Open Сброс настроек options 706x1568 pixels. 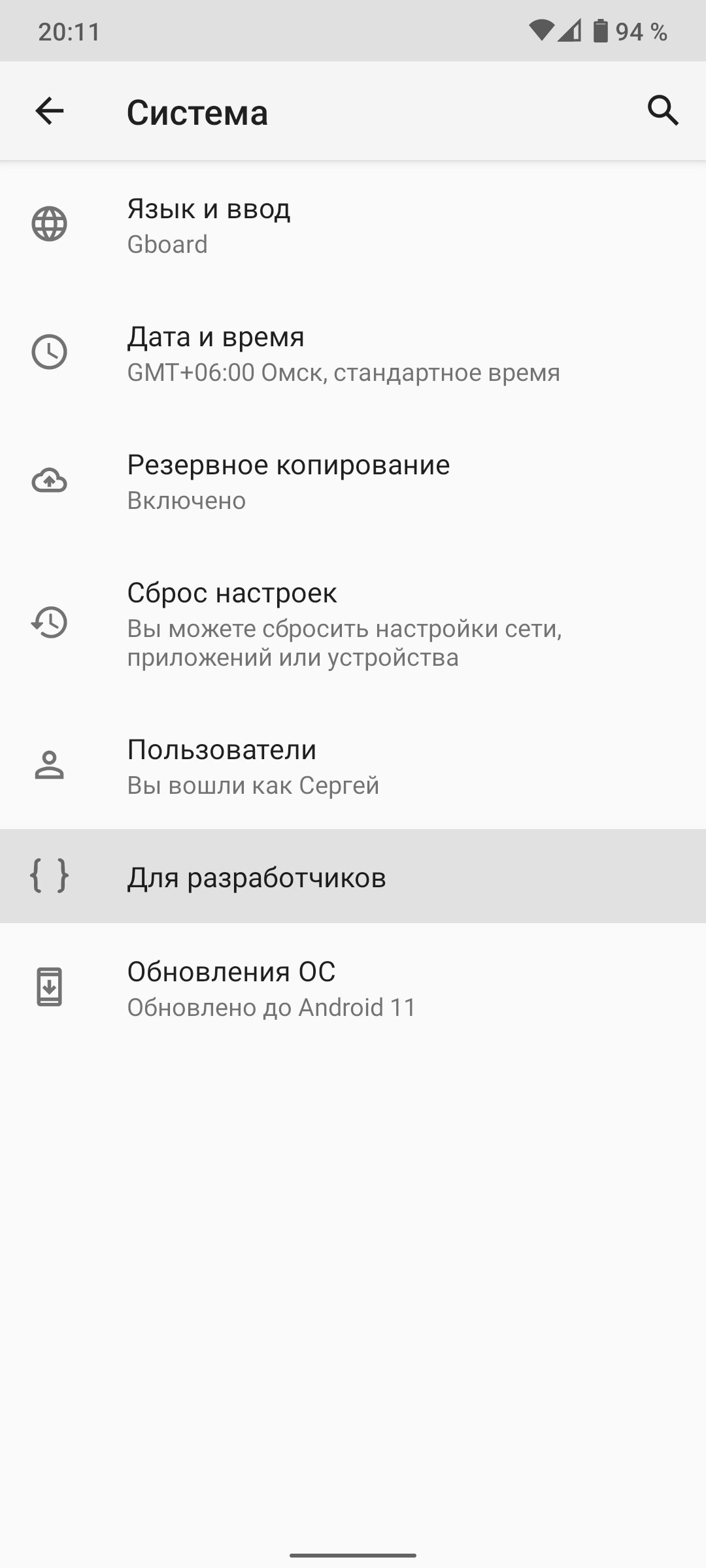point(353,623)
